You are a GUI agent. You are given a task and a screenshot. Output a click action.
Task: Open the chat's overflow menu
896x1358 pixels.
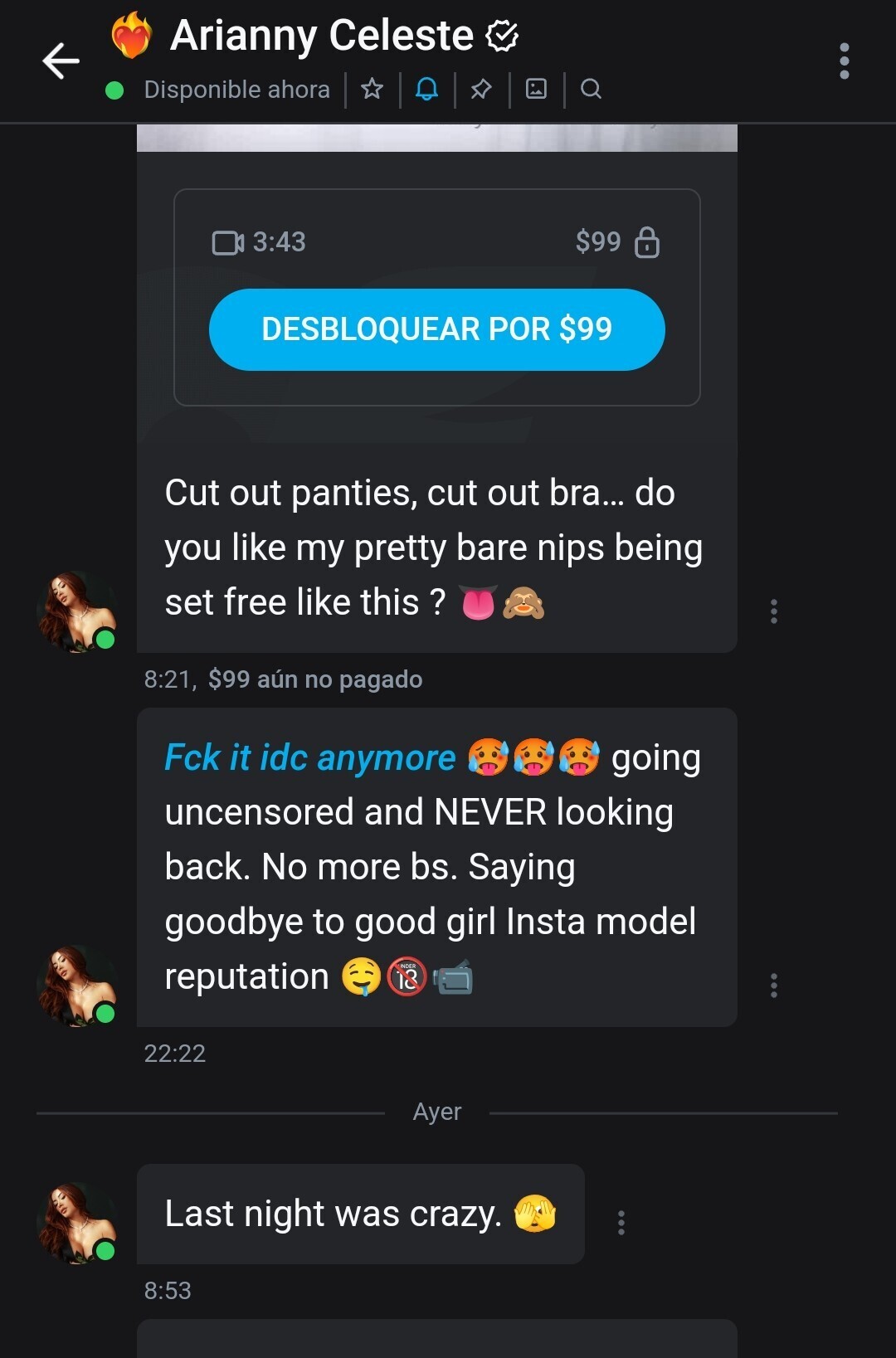[844, 61]
